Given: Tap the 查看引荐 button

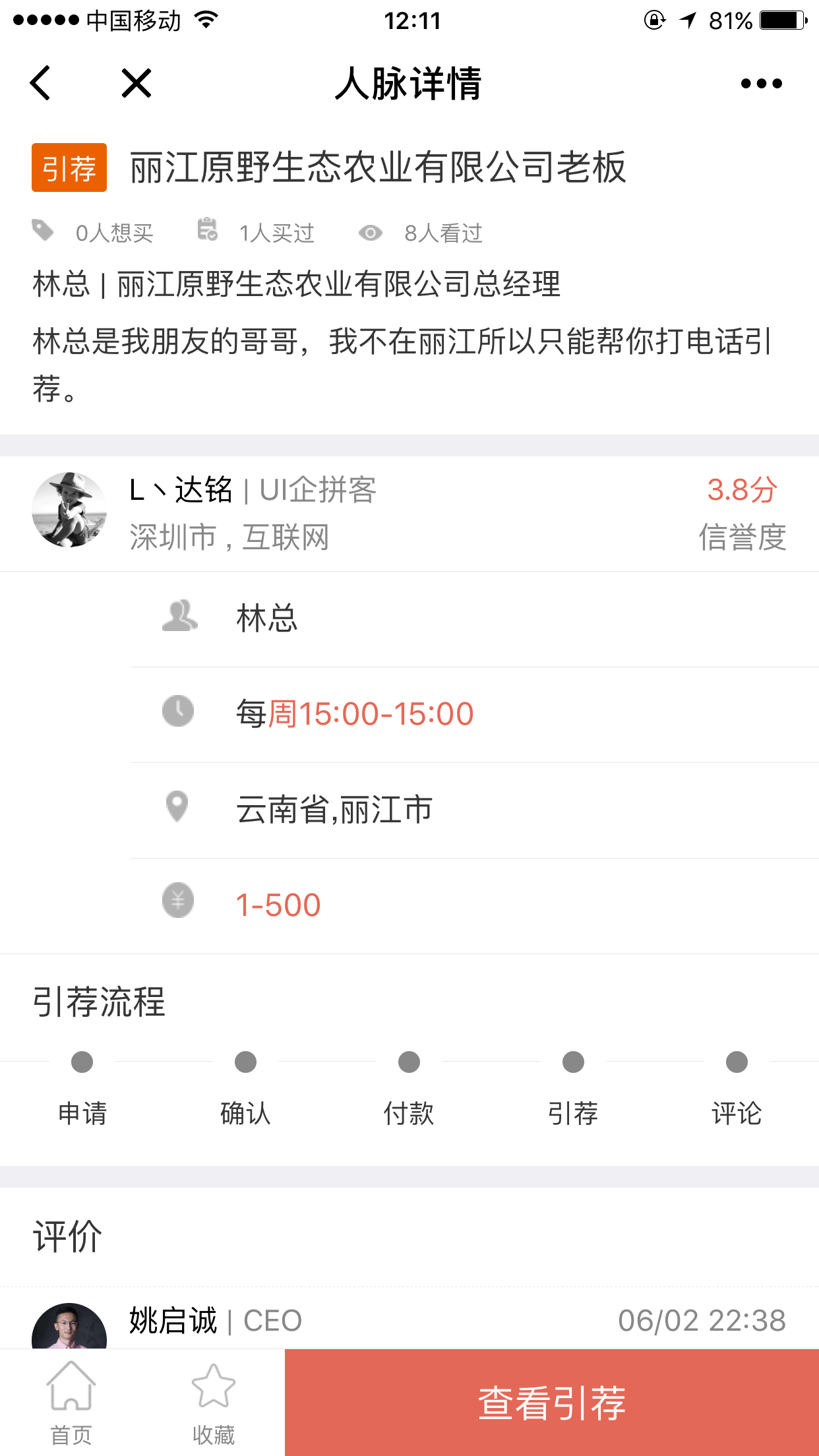Looking at the screenshot, I should (552, 1403).
